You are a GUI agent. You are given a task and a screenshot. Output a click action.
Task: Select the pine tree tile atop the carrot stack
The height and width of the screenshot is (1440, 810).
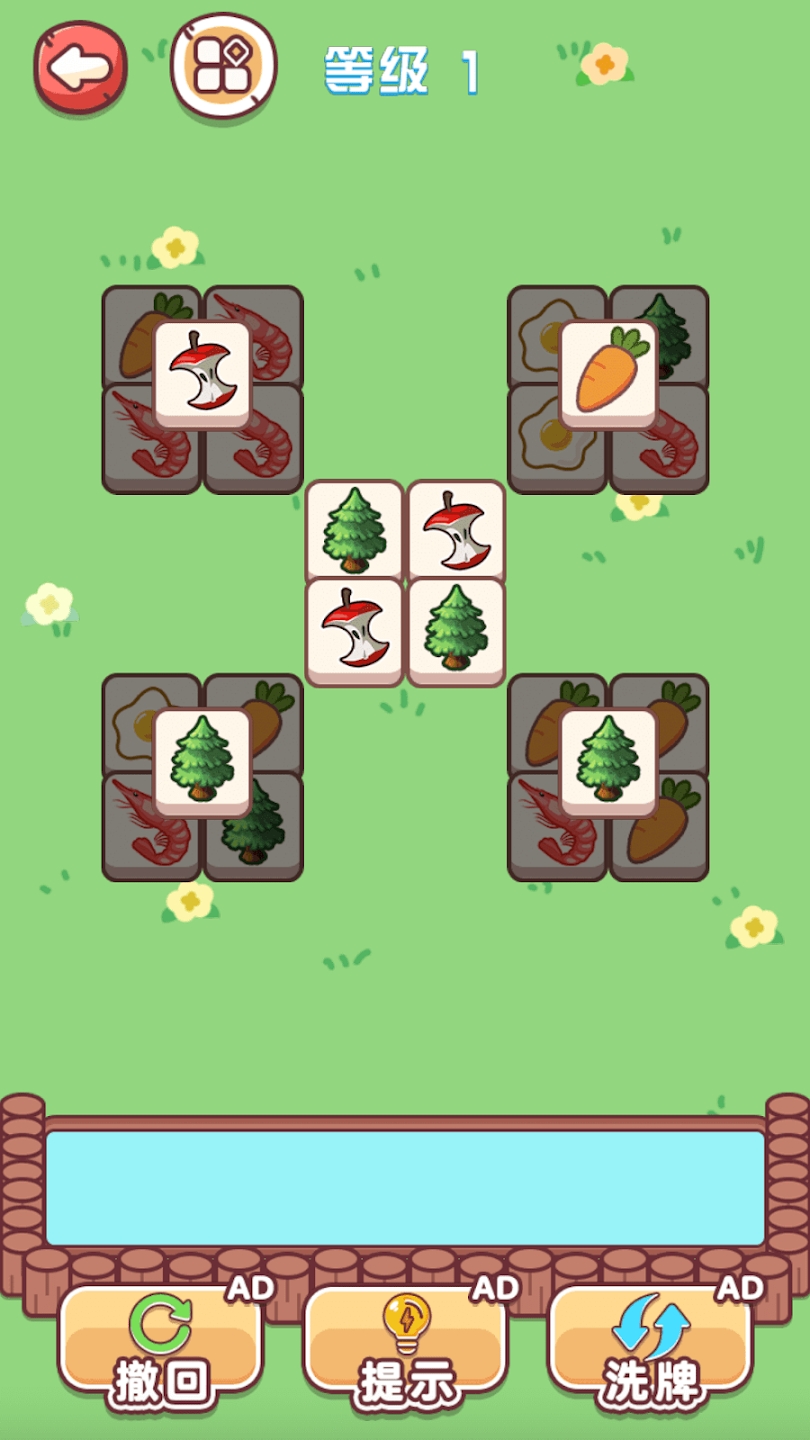tap(608, 762)
